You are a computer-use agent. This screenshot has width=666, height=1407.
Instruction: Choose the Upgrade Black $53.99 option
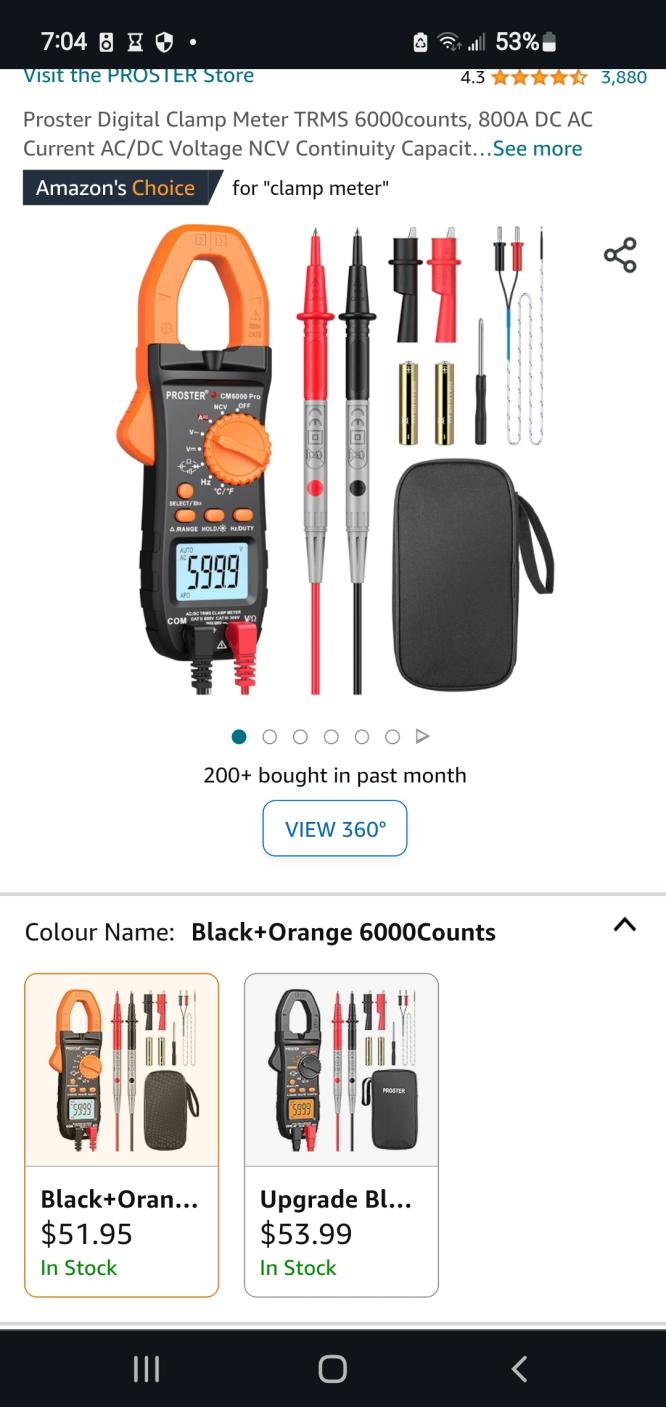coord(341,1134)
